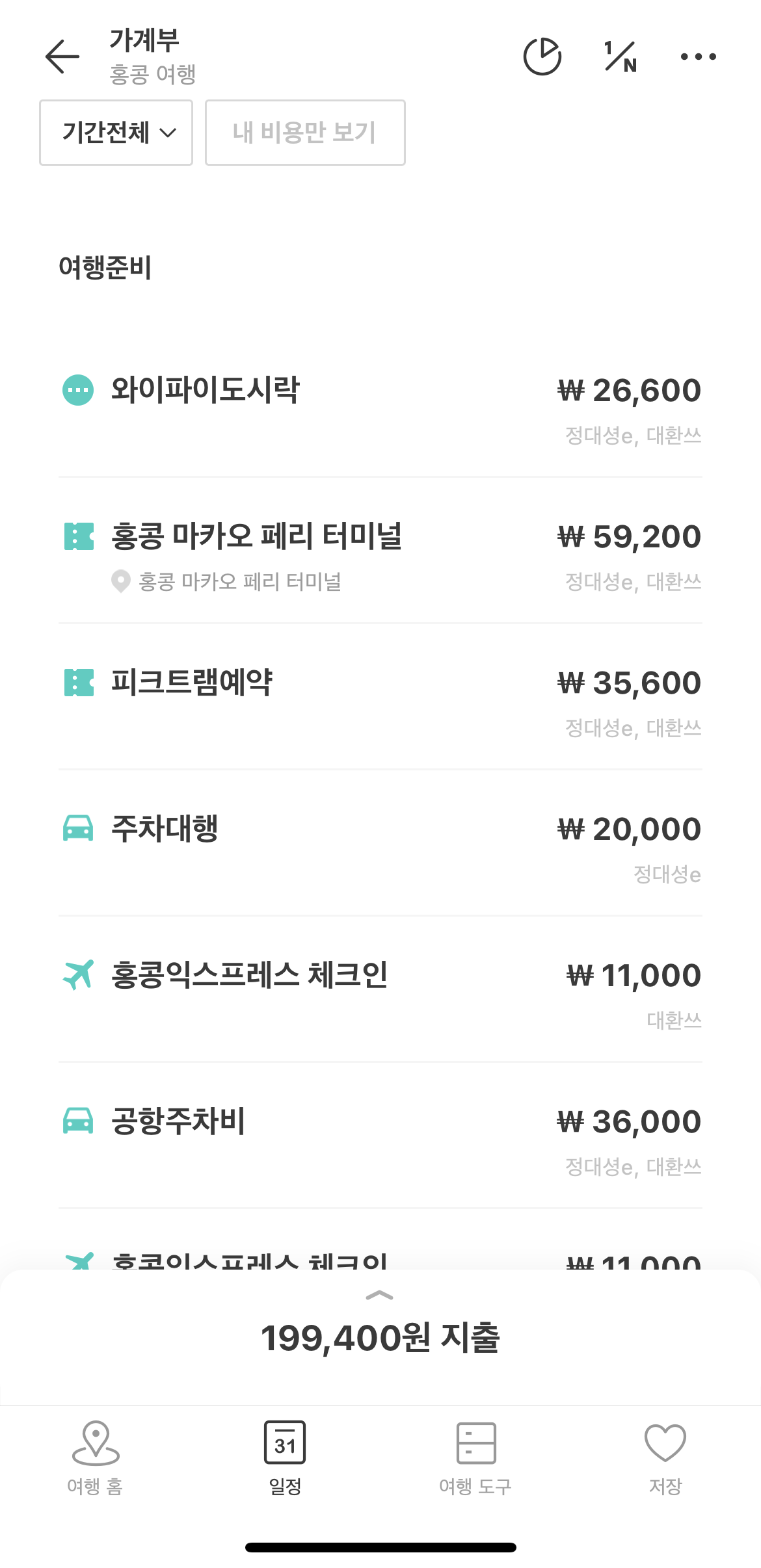Open the 주차대행 expense entry

[380, 844]
